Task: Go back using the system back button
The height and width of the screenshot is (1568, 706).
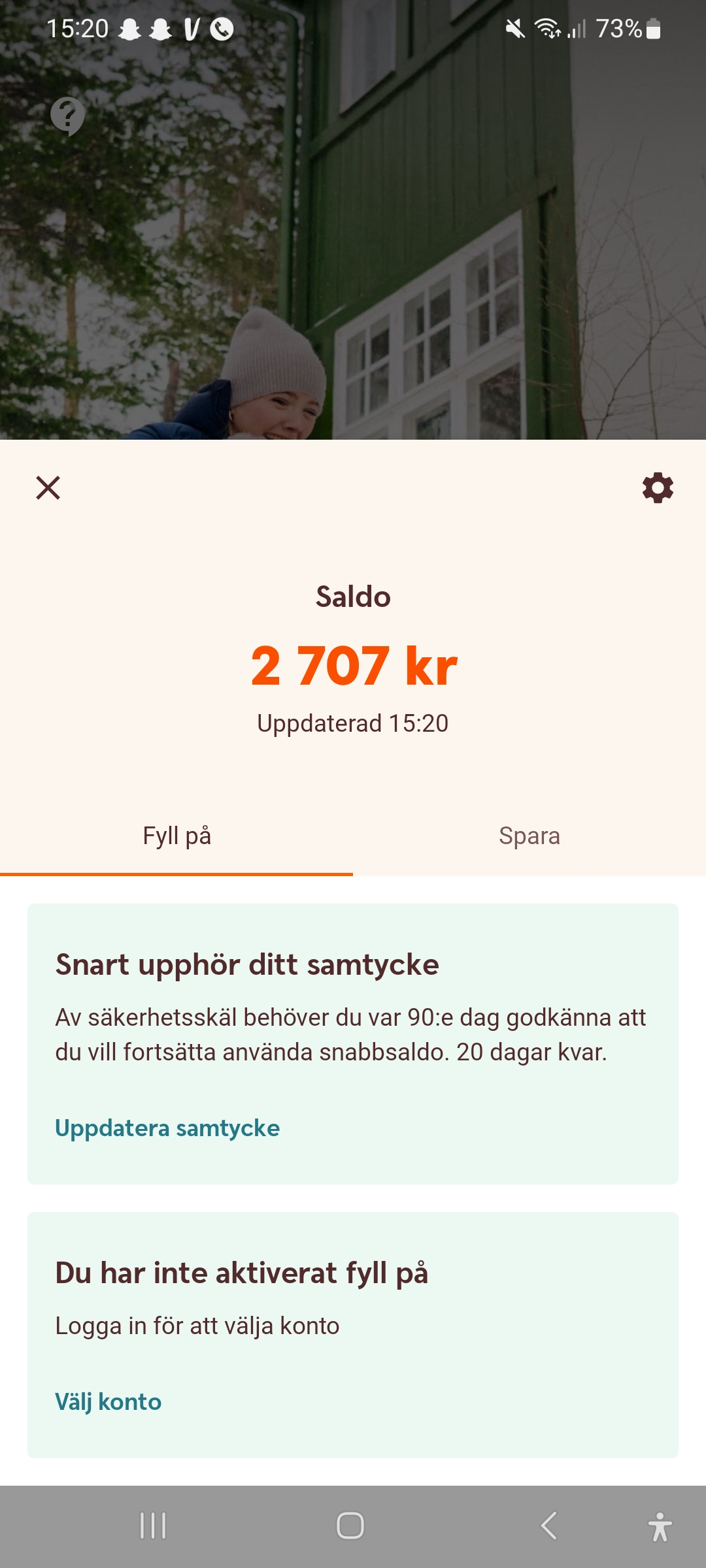Action: point(549,1526)
